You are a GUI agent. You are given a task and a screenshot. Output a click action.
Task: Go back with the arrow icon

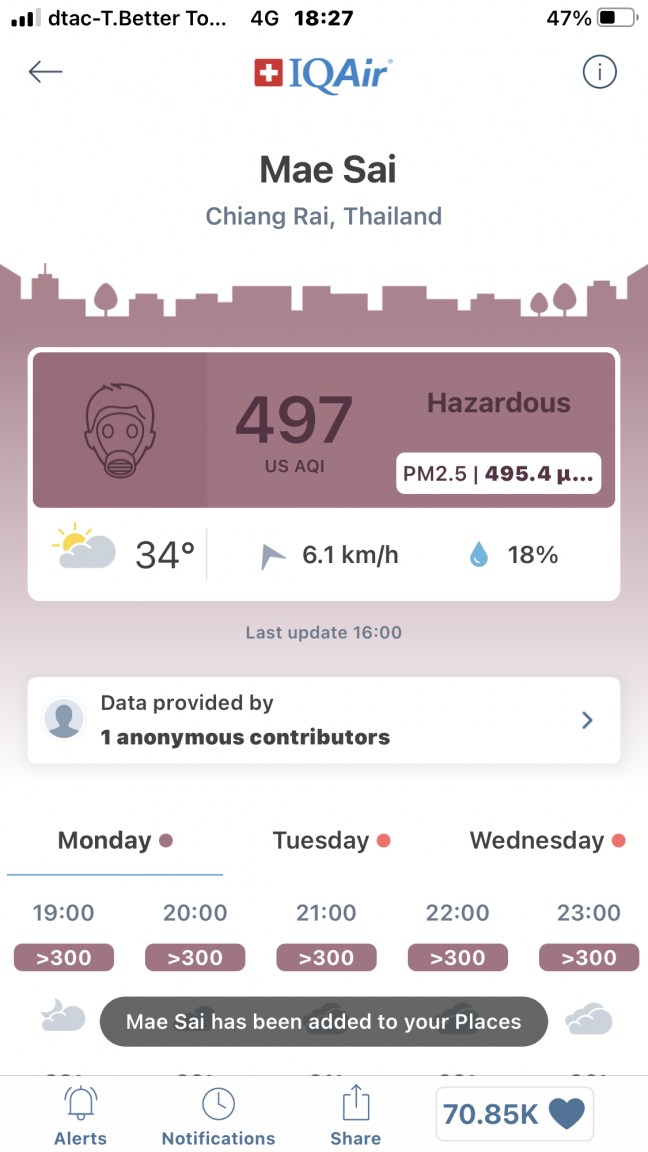(x=45, y=72)
